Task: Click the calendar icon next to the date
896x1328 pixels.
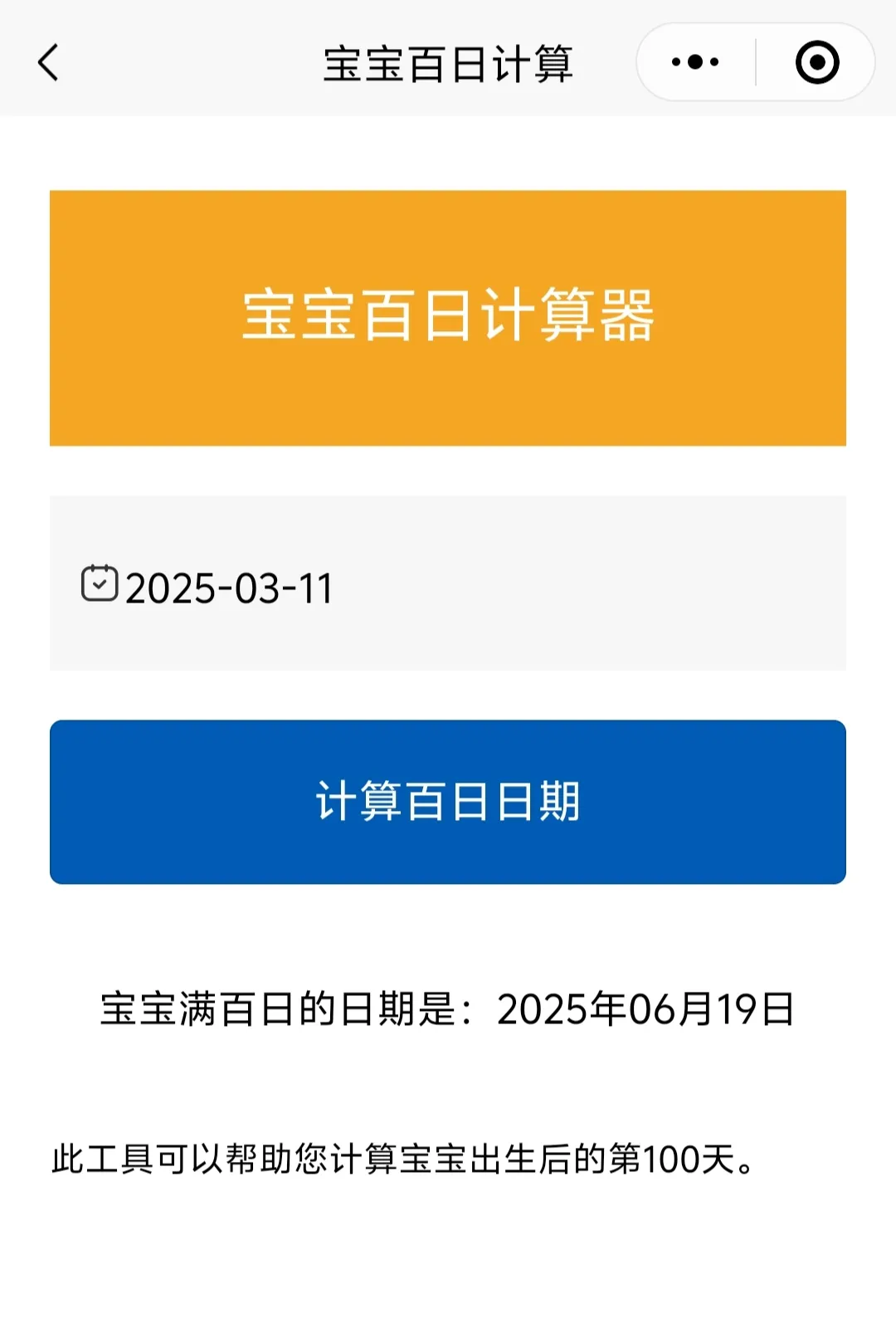Action: coord(100,585)
